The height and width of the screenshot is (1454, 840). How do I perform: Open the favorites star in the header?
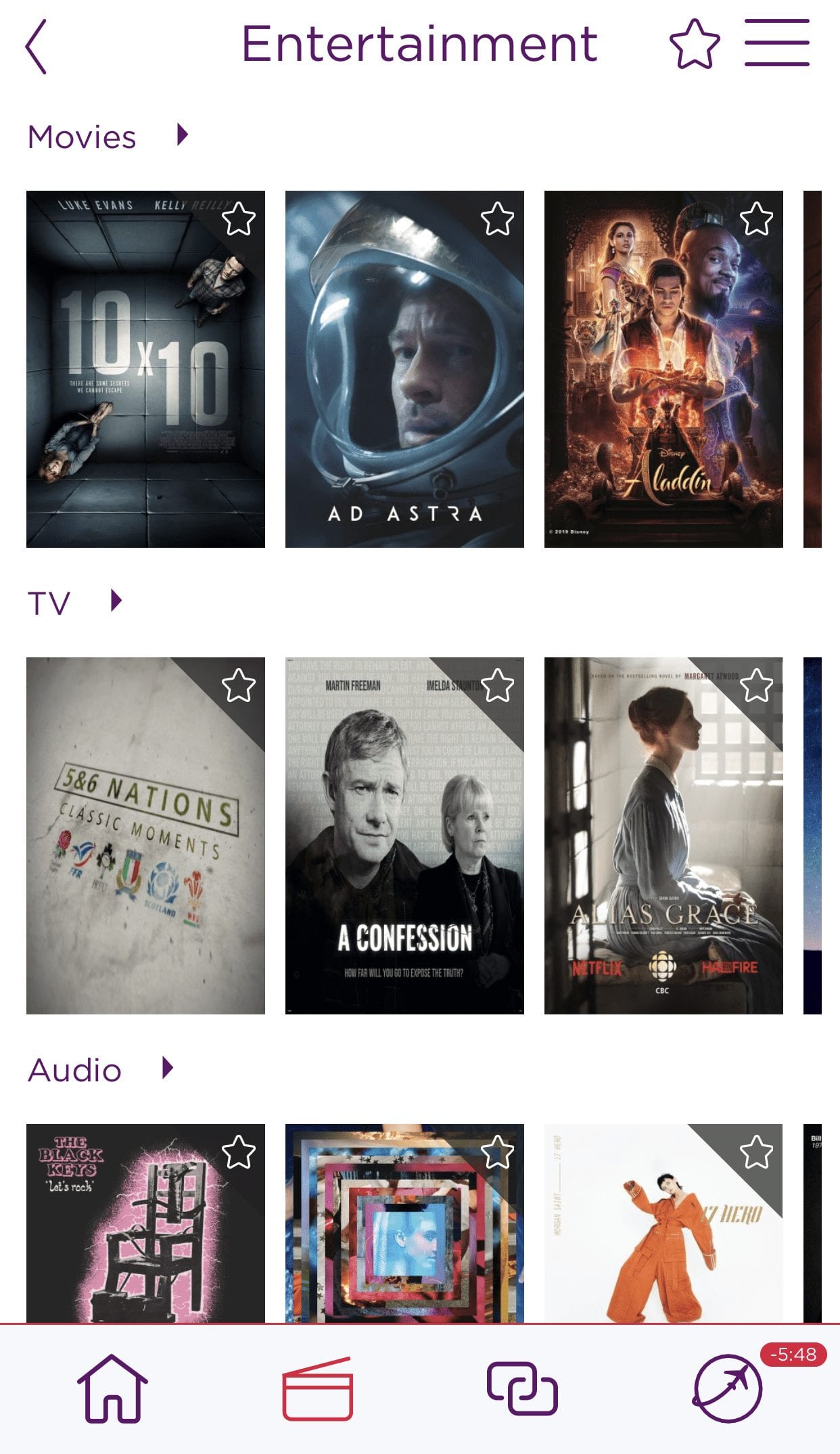(x=694, y=45)
